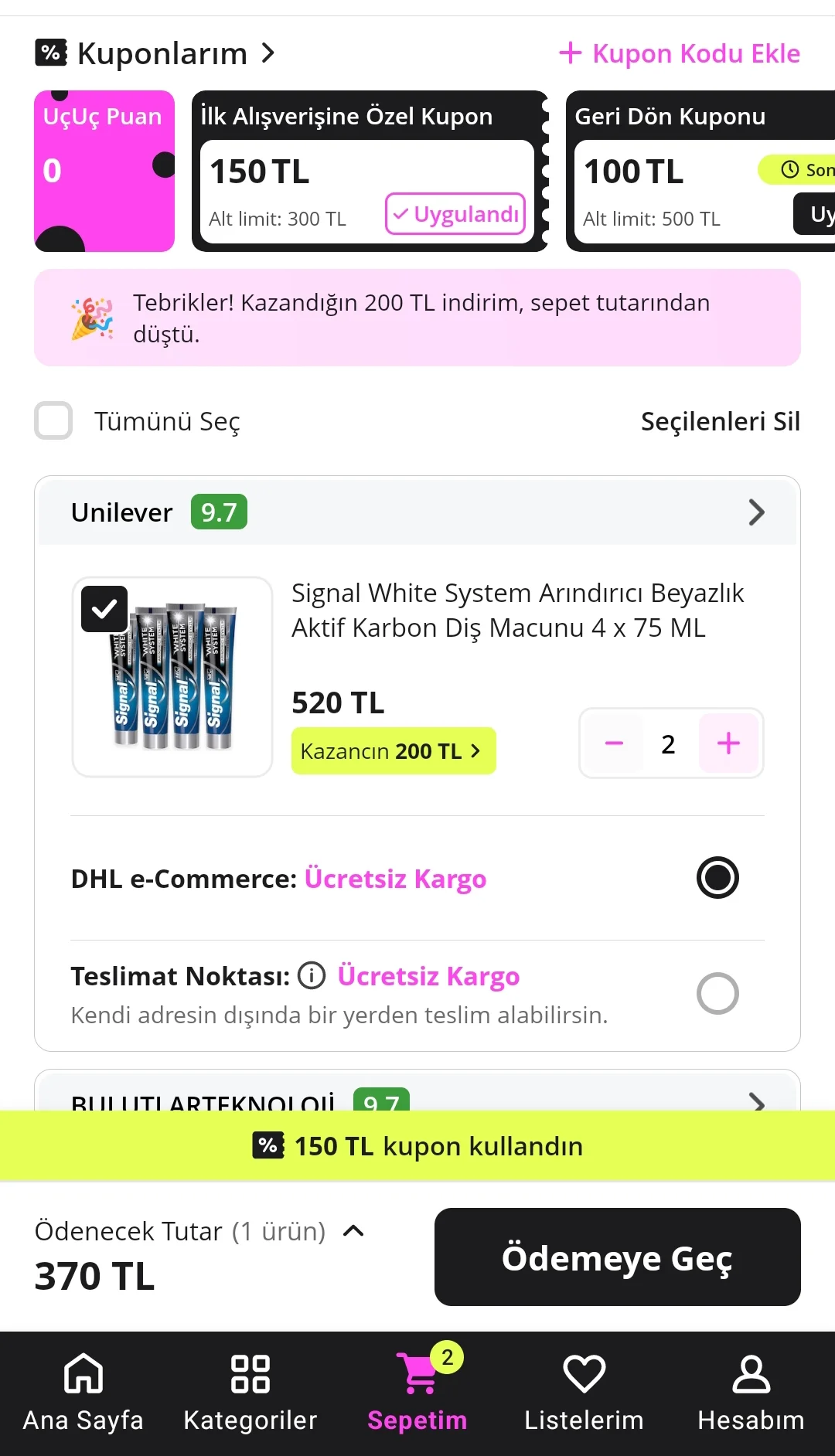Expand the Ödenecek Tutar payment summary
This screenshot has width=835, height=1456.
pyautogui.click(x=353, y=1231)
